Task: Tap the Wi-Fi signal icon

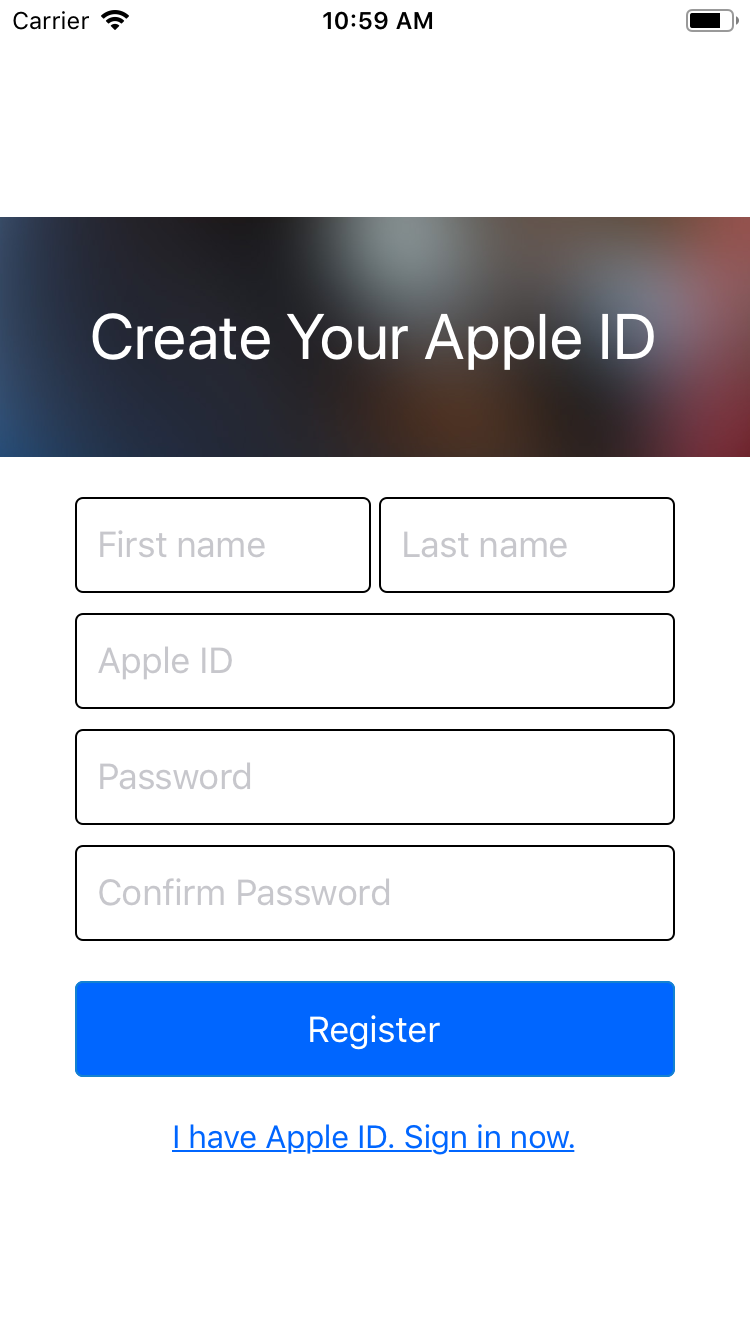Action: coord(113,19)
